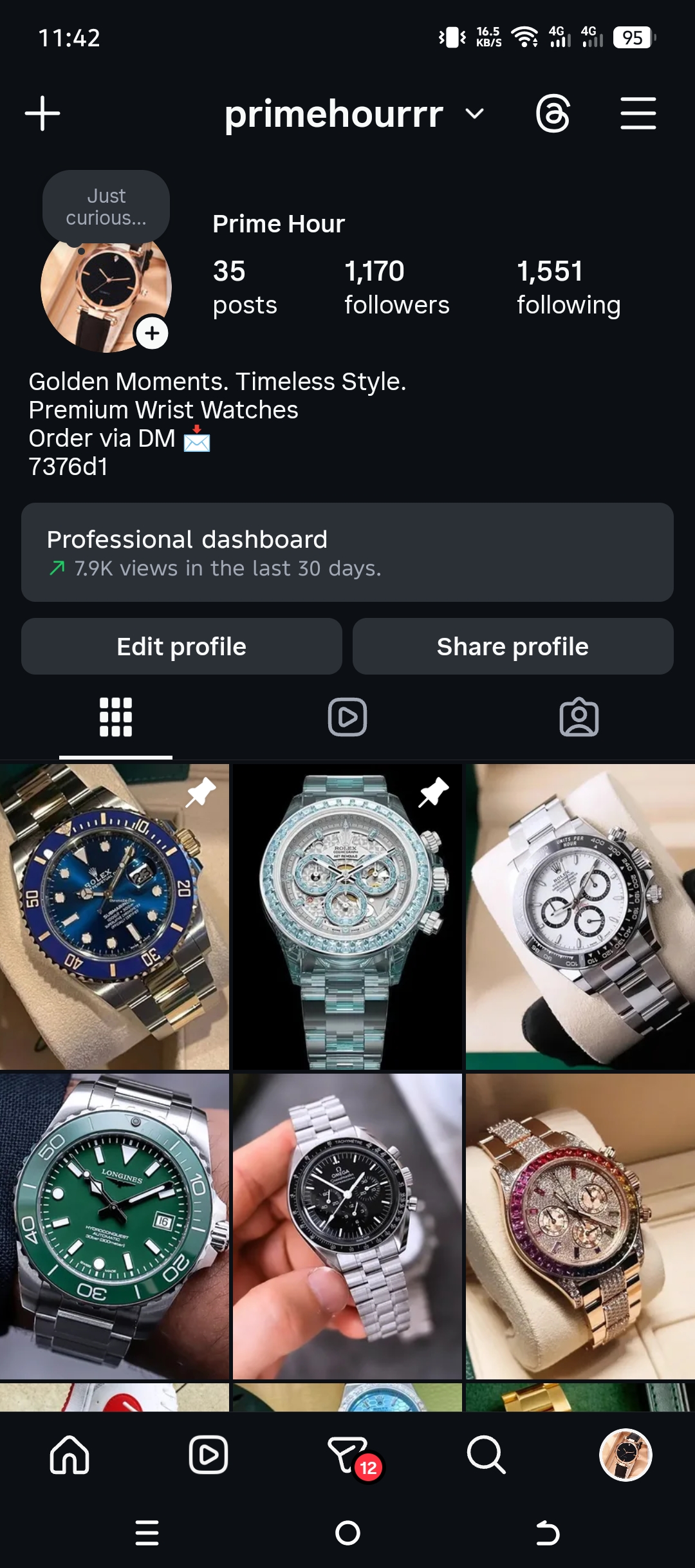Tap Edit profile button
The width and height of the screenshot is (695, 1568).
pos(181,646)
